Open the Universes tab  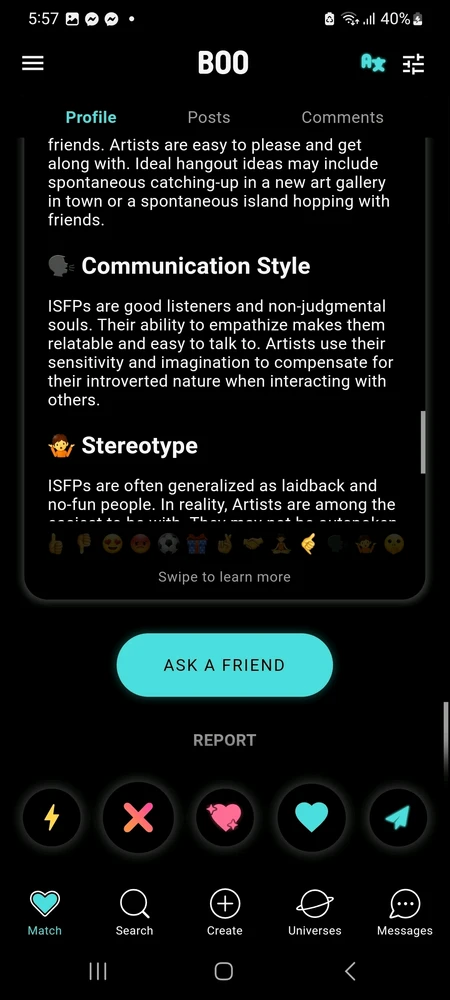[x=315, y=913]
